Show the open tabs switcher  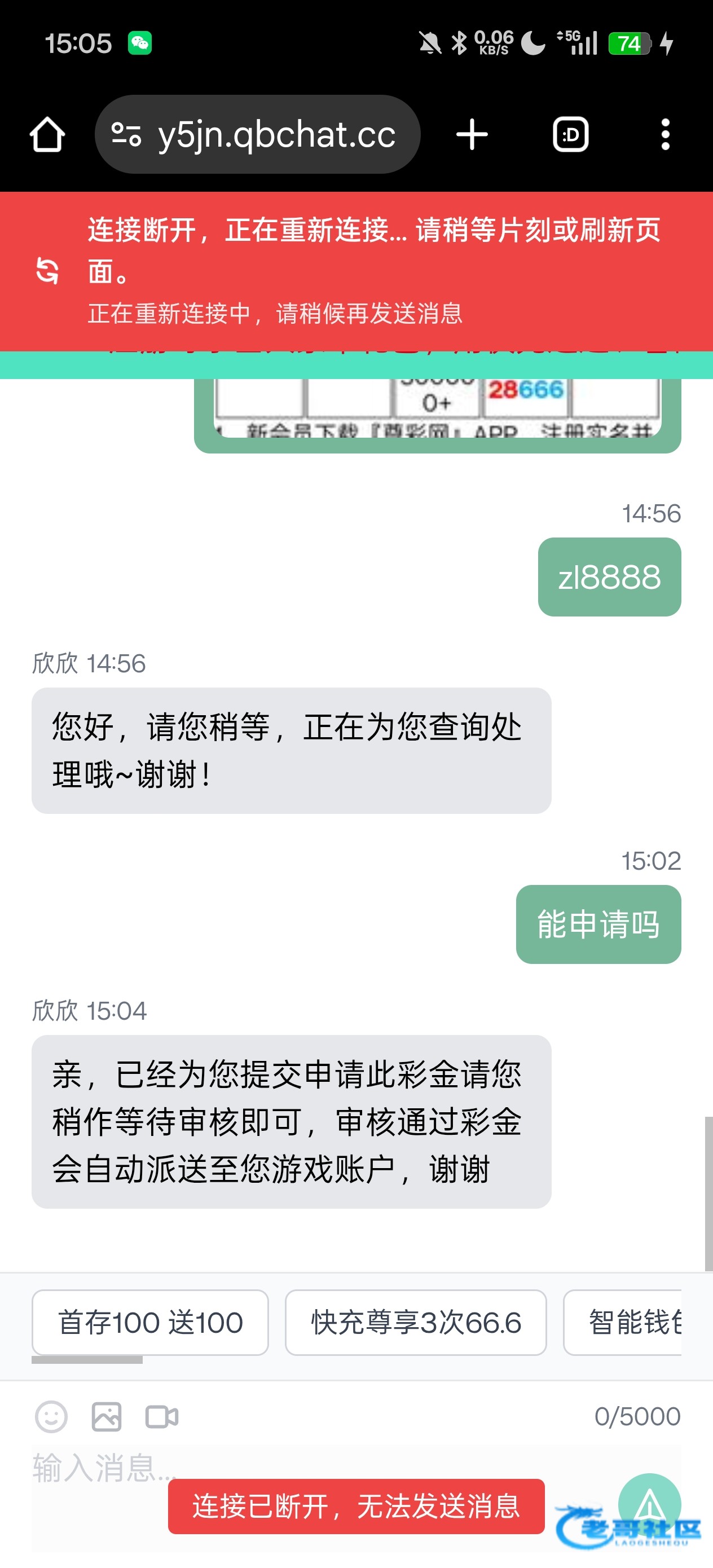tap(570, 135)
